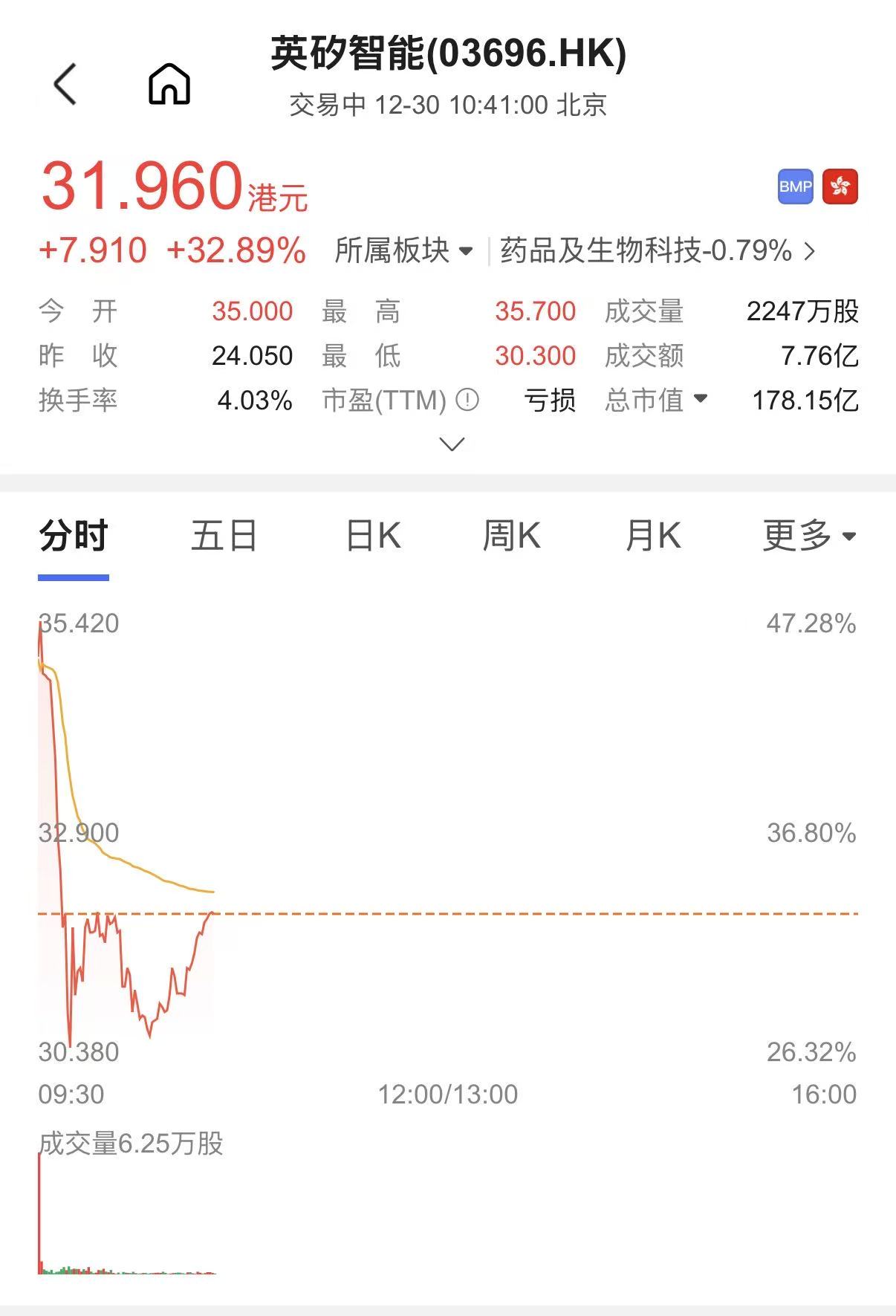The height and width of the screenshot is (1316, 896).
Task: Click the back arrow icon
Action: point(65,82)
